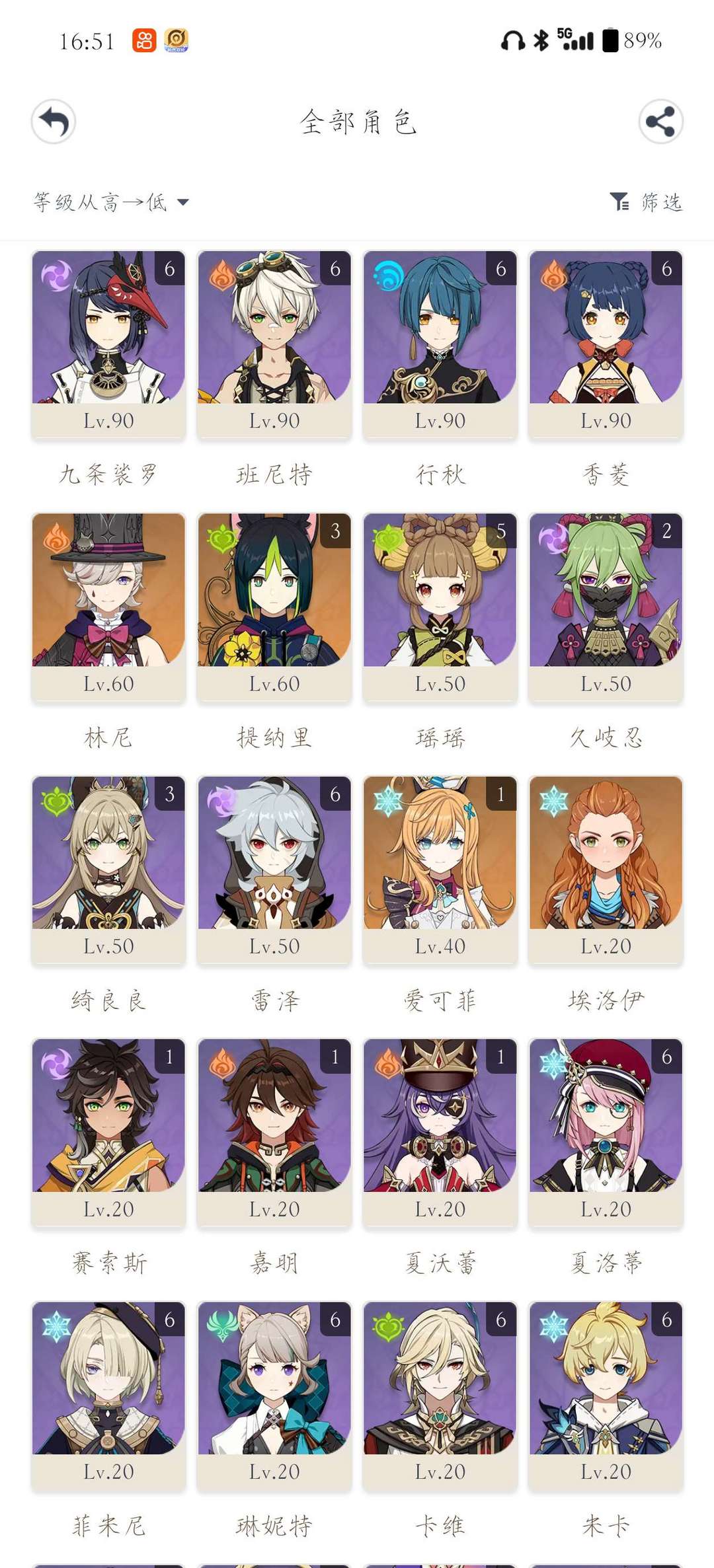Image resolution: width=714 pixels, height=1568 pixels.
Task: Open 爱可菲 Lv.40 card
Action: pos(440,870)
